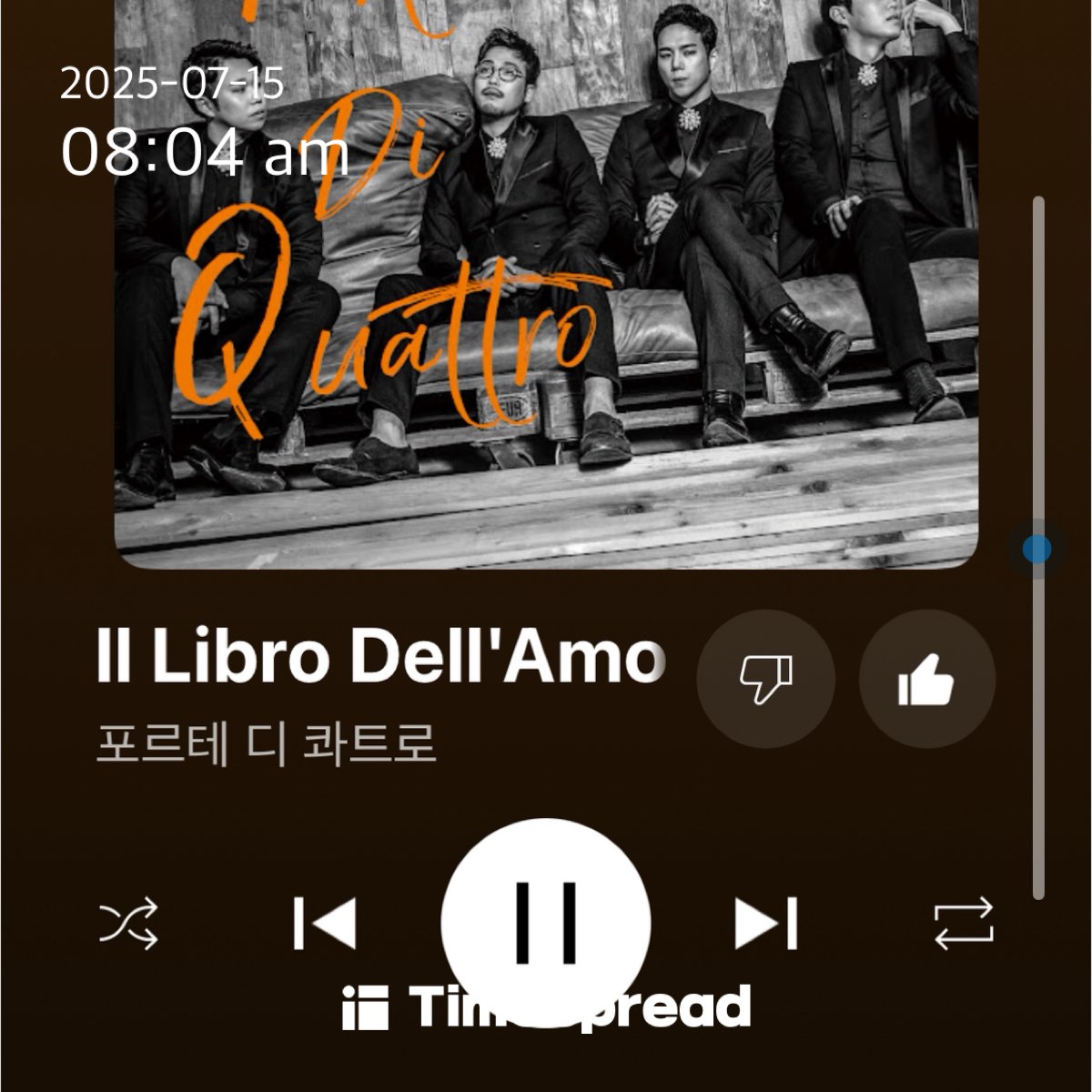Toggle repeat mode
Viewport: 1092px width, 1092px height.
click(x=964, y=924)
